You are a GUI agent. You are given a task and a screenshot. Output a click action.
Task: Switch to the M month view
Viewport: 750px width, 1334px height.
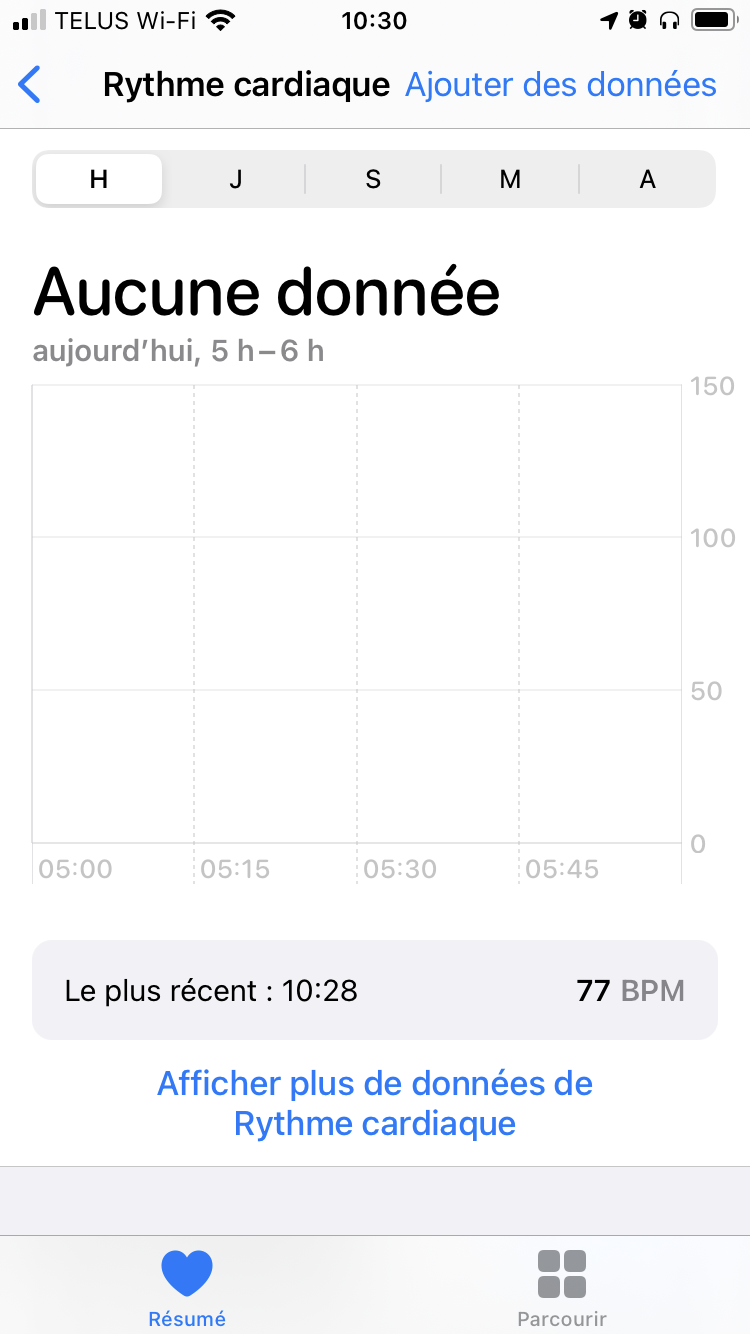tap(510, 179)
